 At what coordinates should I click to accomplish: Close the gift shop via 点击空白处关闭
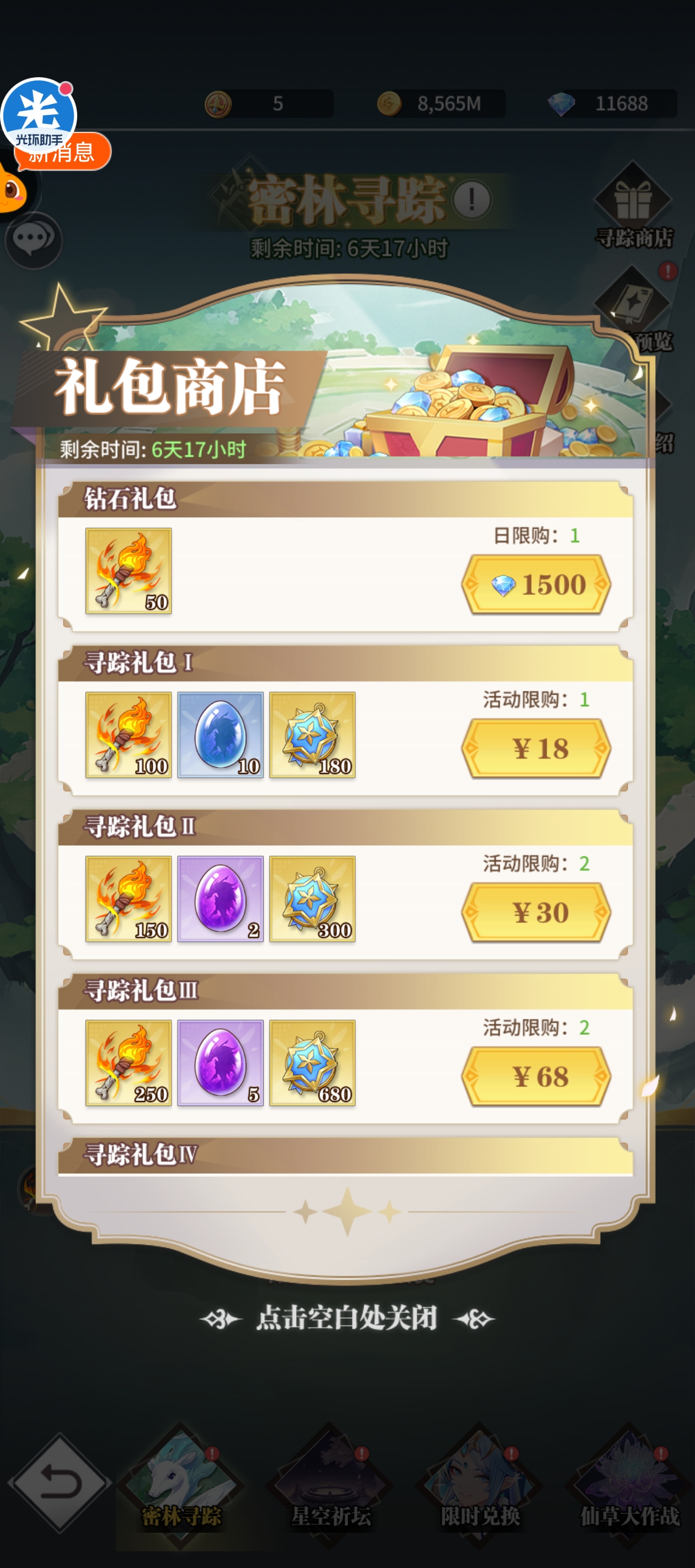pos(346,1318)
